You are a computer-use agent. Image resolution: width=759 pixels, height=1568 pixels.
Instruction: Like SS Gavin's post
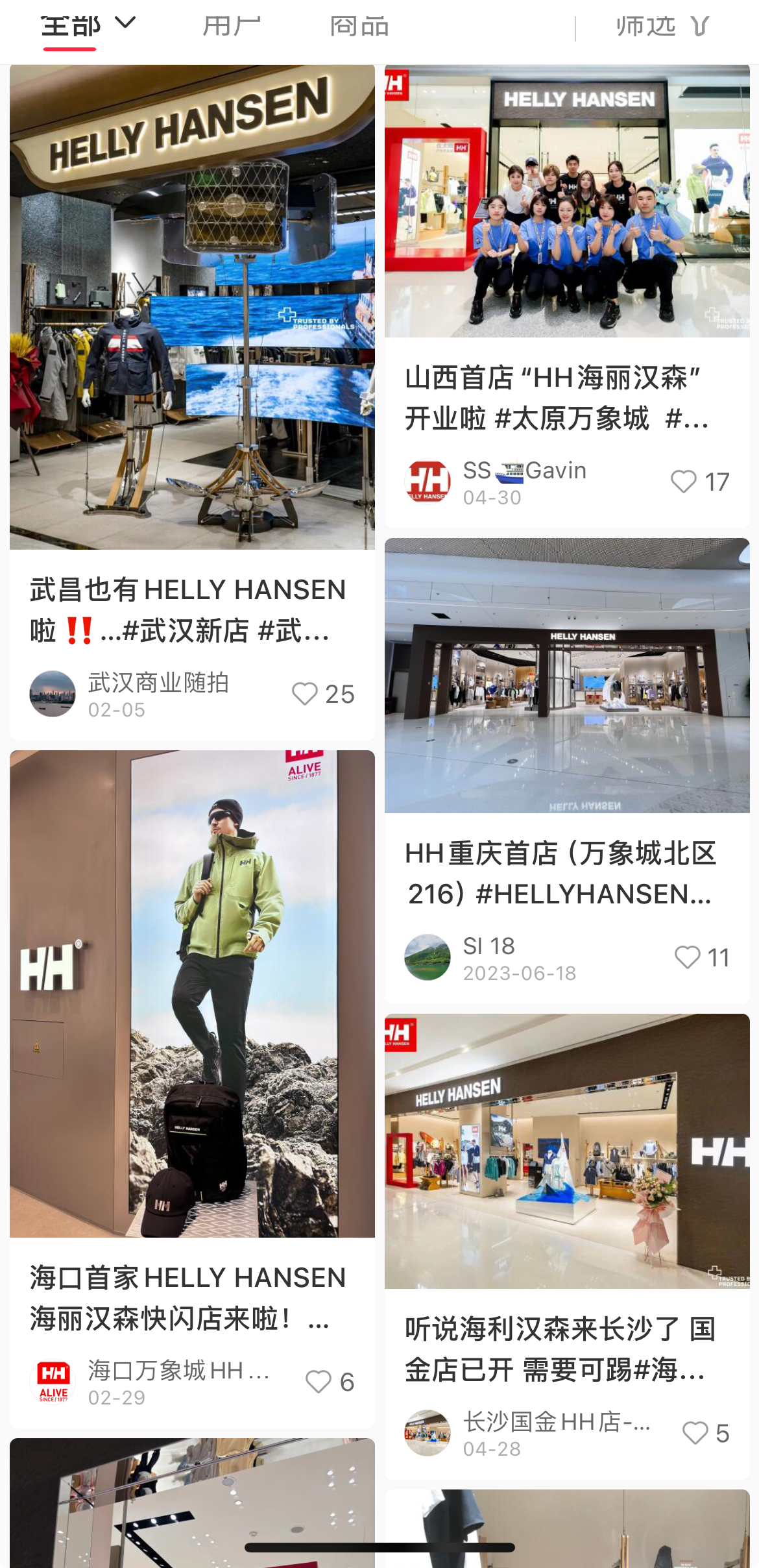tap(683, 482)
